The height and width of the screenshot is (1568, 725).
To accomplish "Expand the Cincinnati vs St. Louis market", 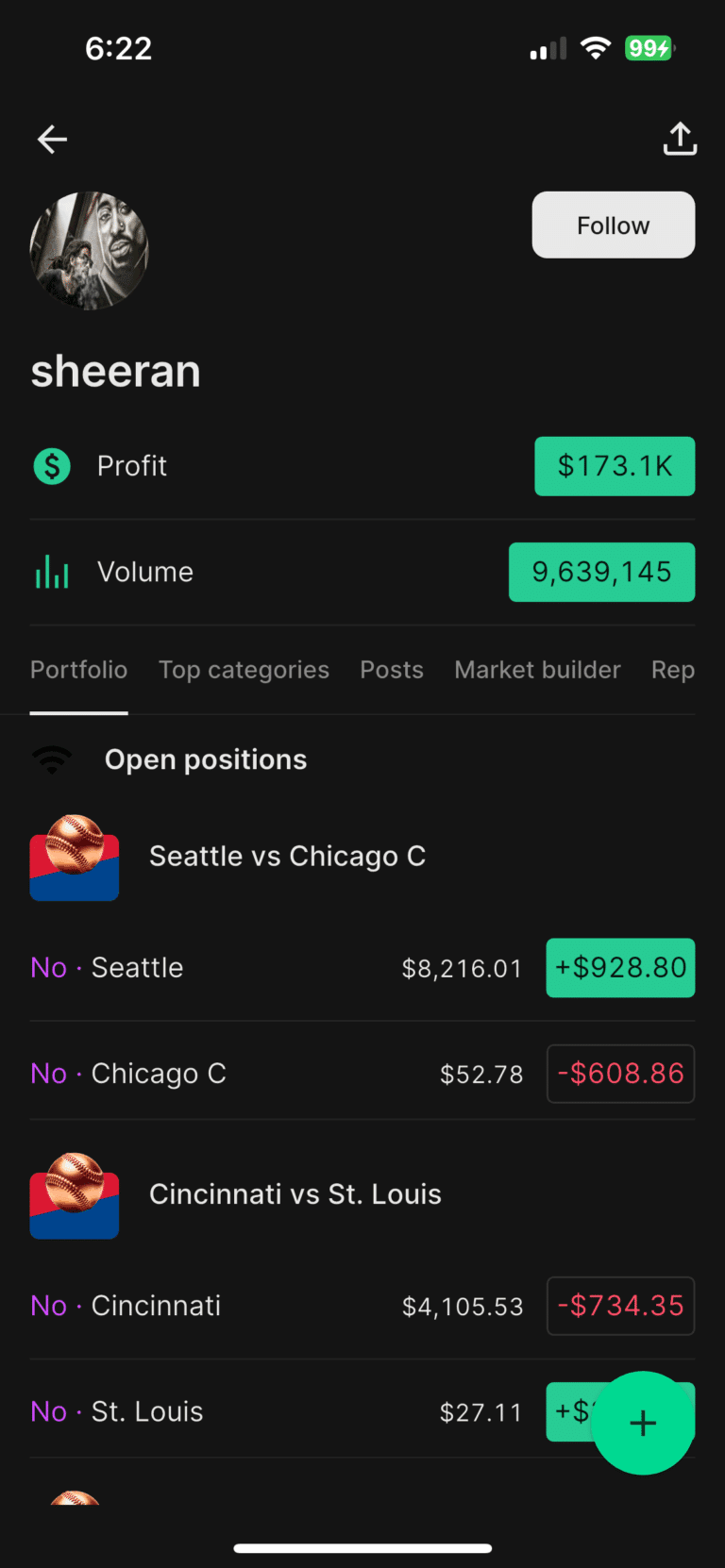I will 295,1194.
